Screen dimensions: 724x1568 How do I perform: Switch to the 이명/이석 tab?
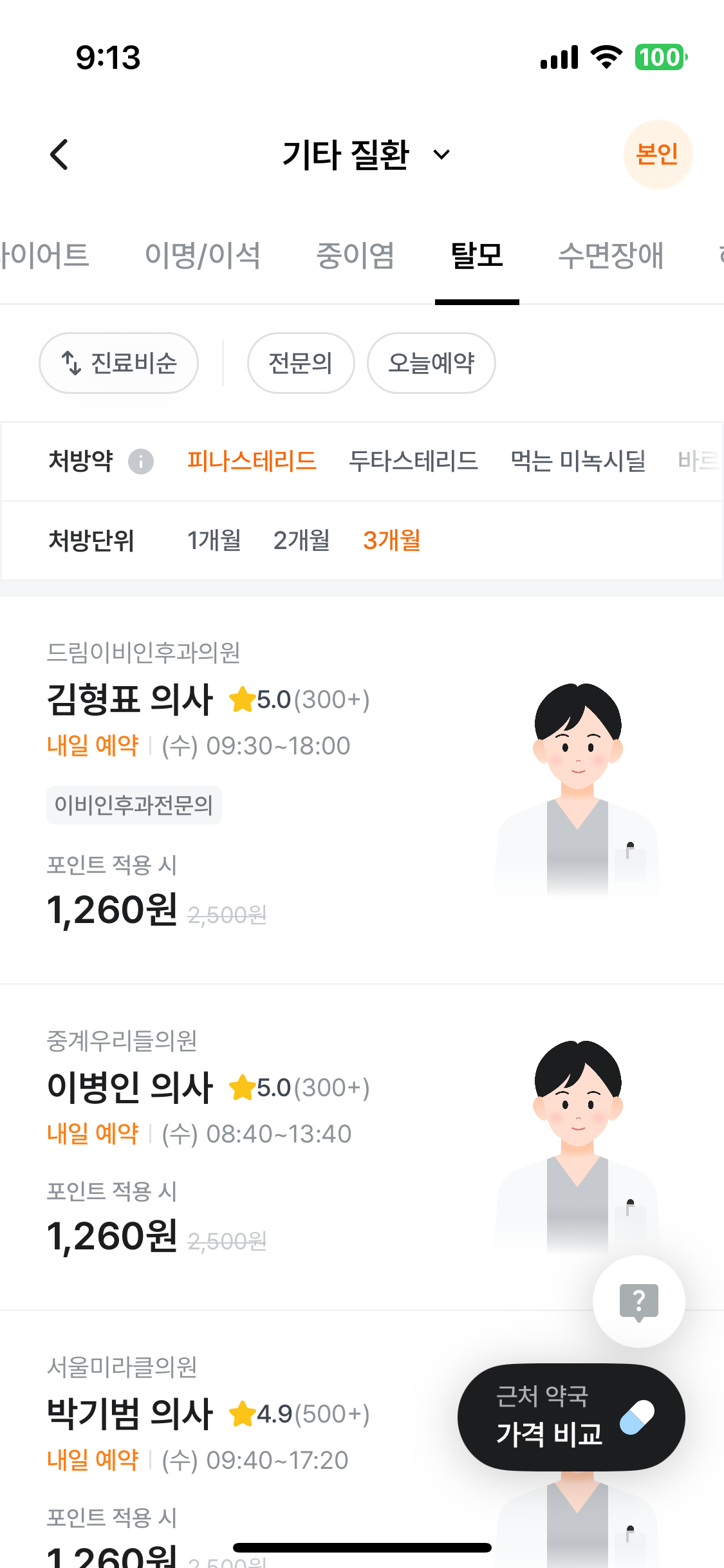pos(203,256)
